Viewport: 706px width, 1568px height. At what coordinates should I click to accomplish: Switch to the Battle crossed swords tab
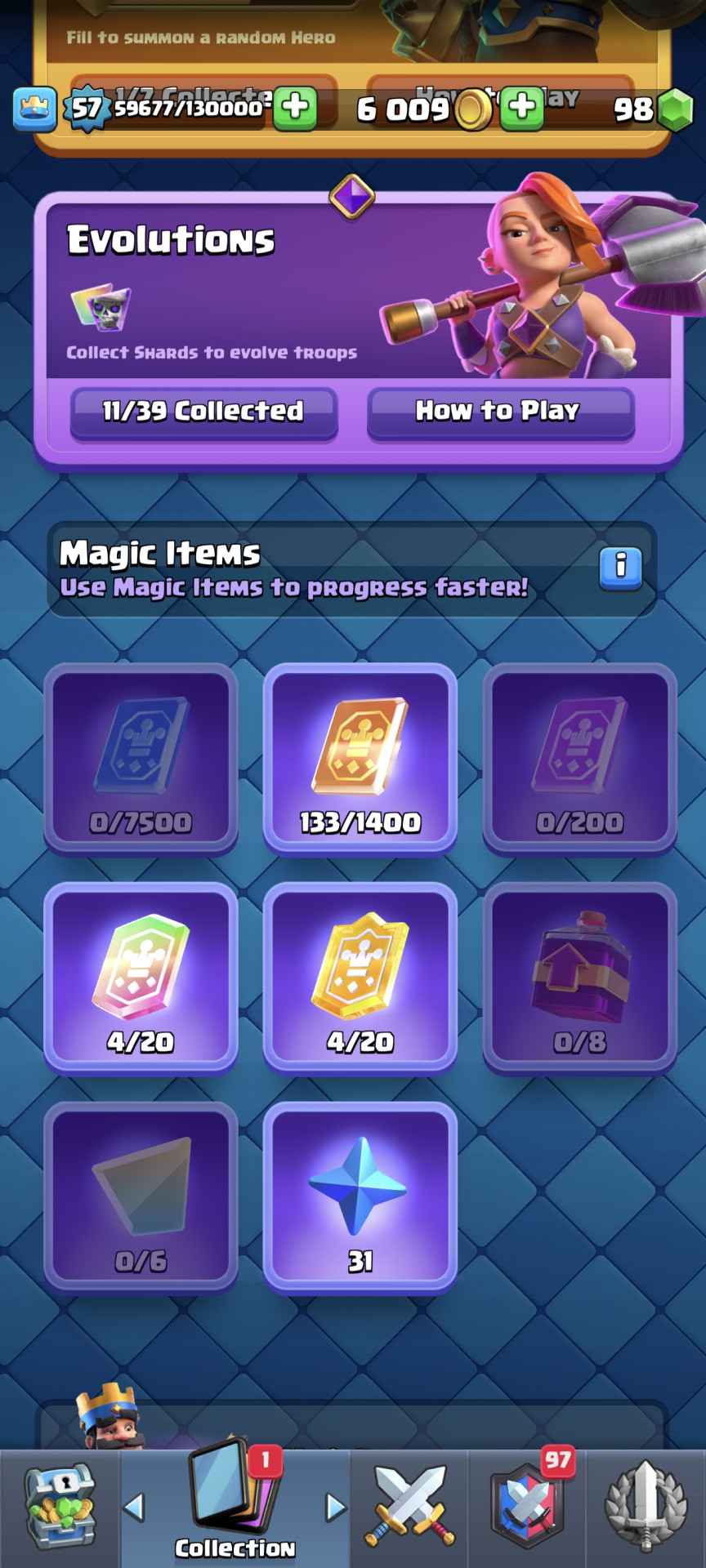pyautogui.click(x=409, y=1507)
